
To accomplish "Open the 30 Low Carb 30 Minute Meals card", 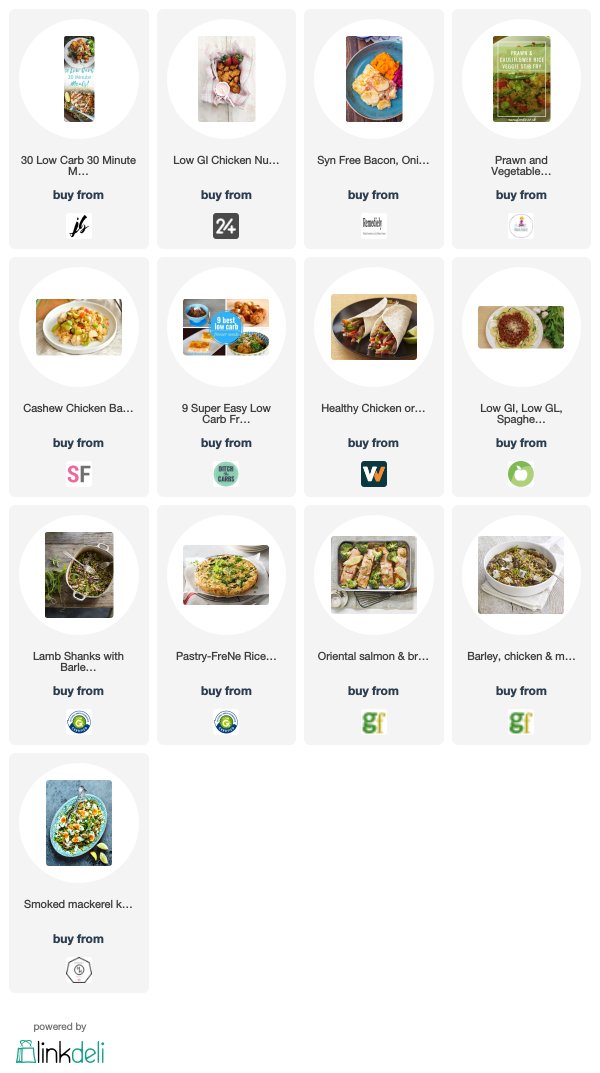I will (x=79, y=80).
